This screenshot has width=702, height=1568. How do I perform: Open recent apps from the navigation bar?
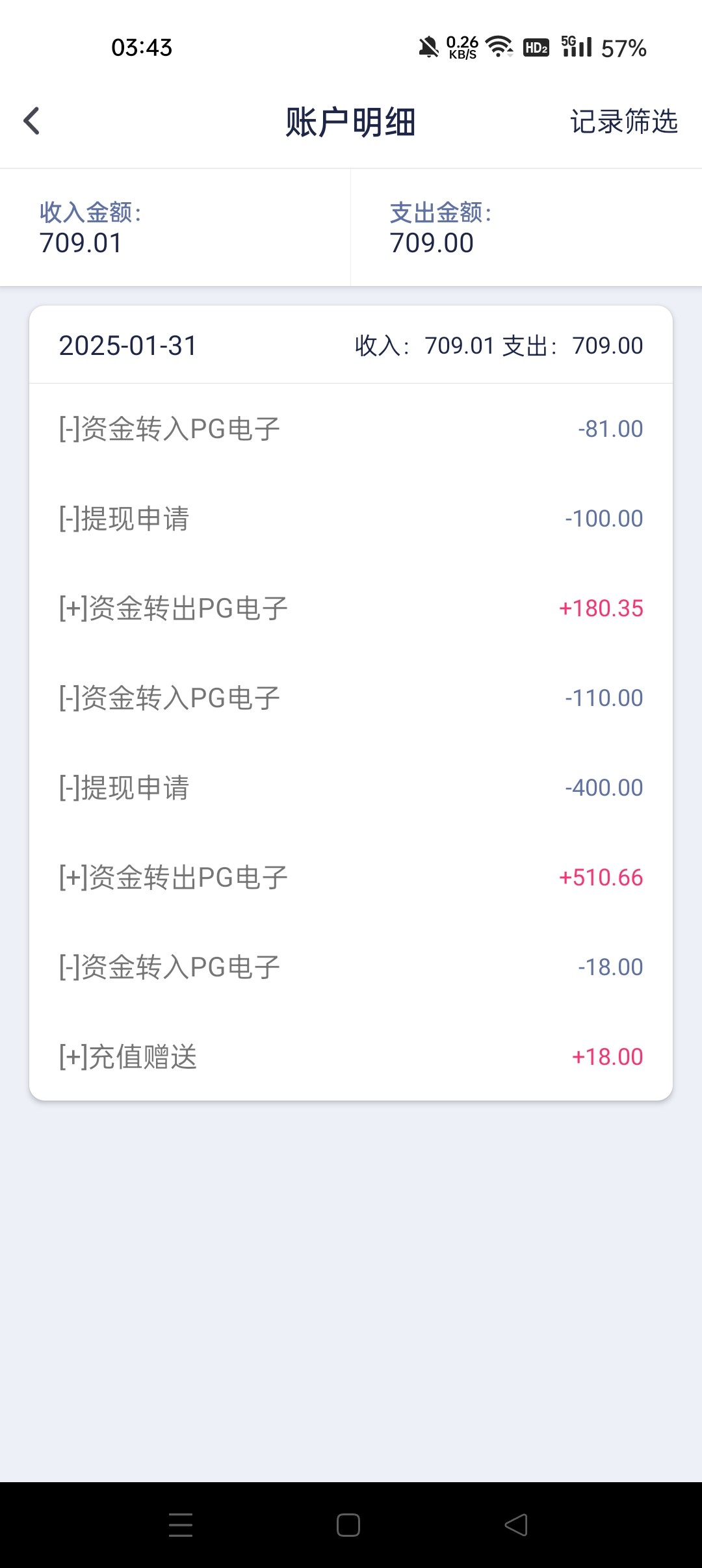coord(181,1524)
